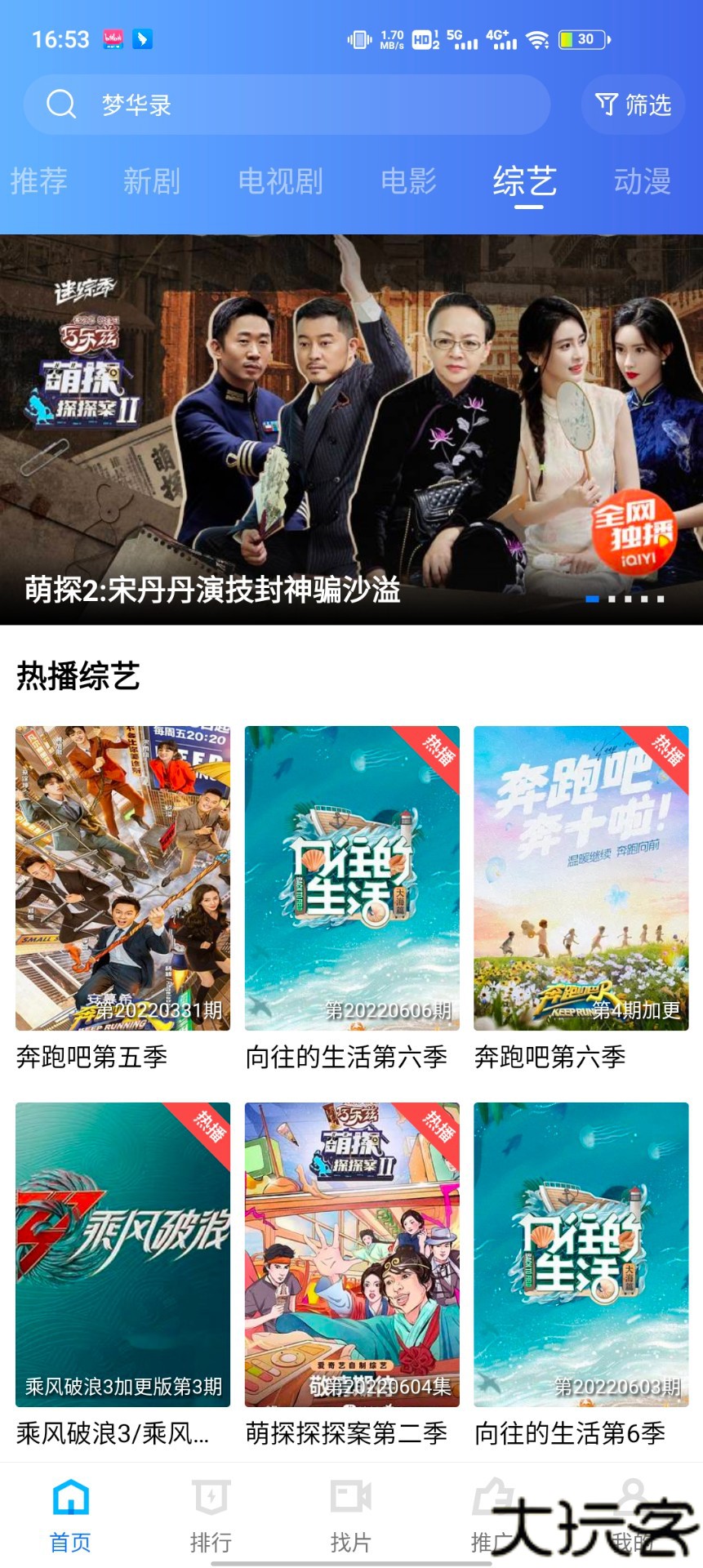Image resolution: width=703 pixels, height=1568 pixels.
Task: Tap the highlighted carousel indicator dot
Action: point(592,598)
